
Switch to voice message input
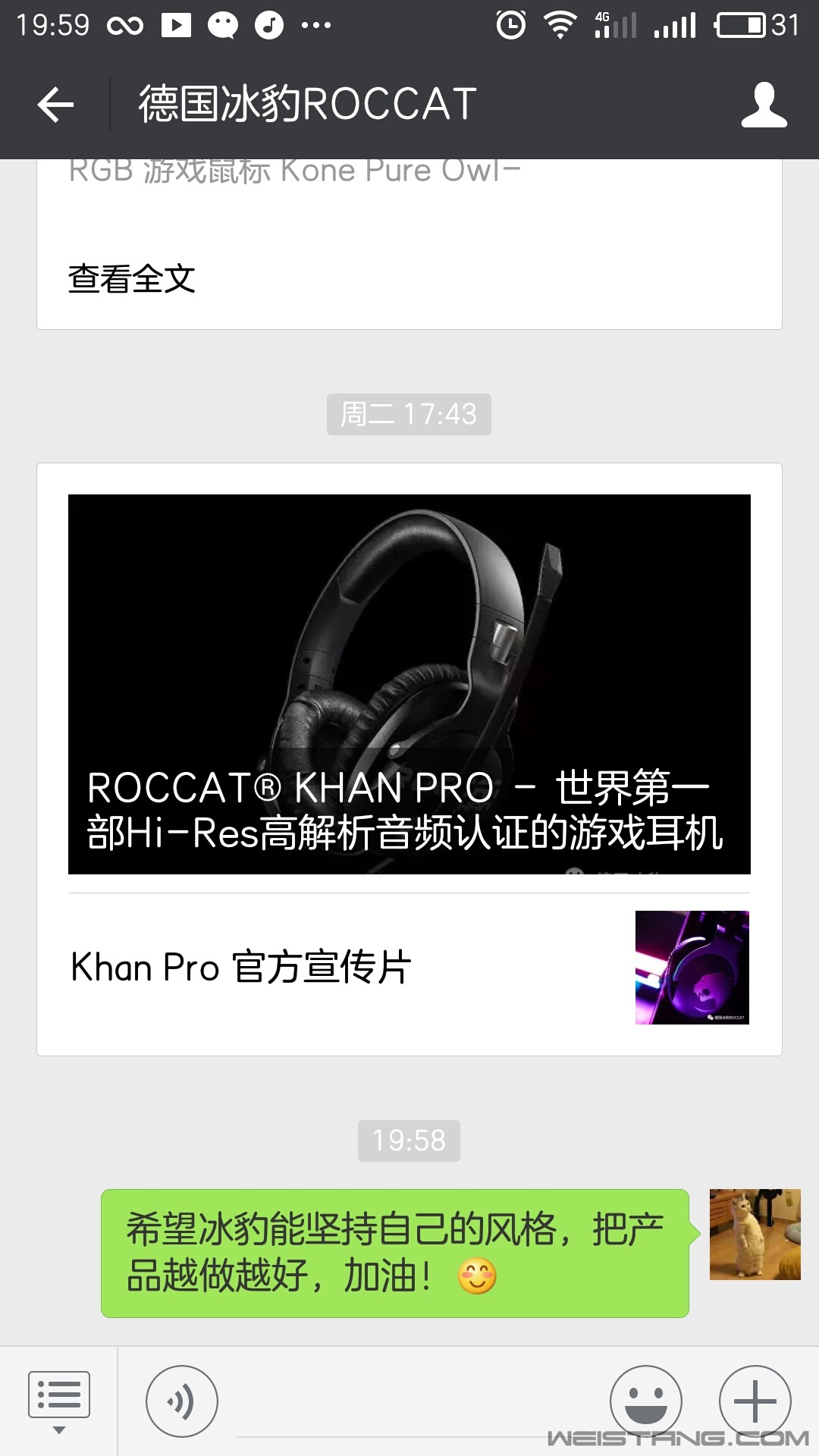click(x=182, y=1401)
